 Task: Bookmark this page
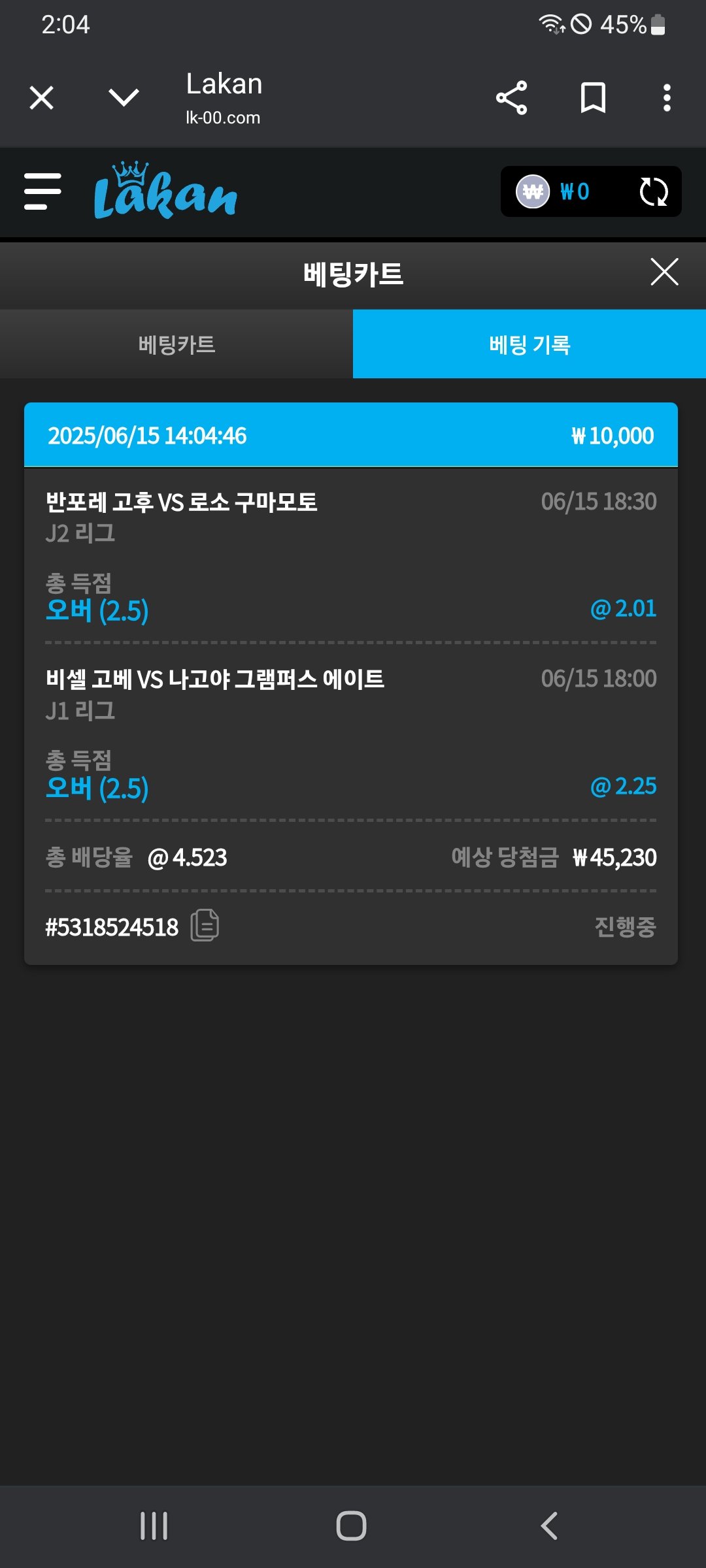(x=593, y=99)
